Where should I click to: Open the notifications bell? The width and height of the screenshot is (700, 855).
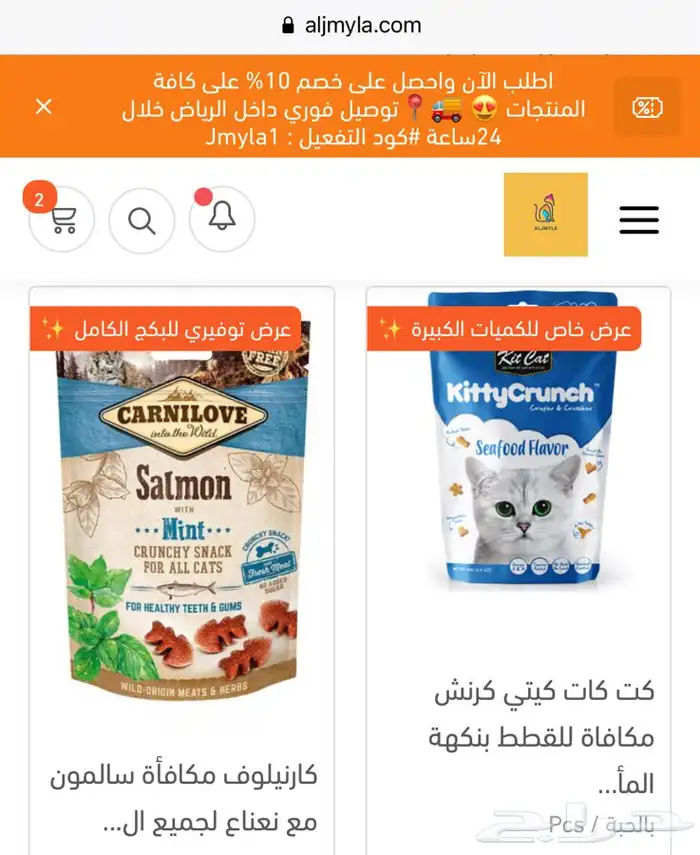(x=222, y=219)
